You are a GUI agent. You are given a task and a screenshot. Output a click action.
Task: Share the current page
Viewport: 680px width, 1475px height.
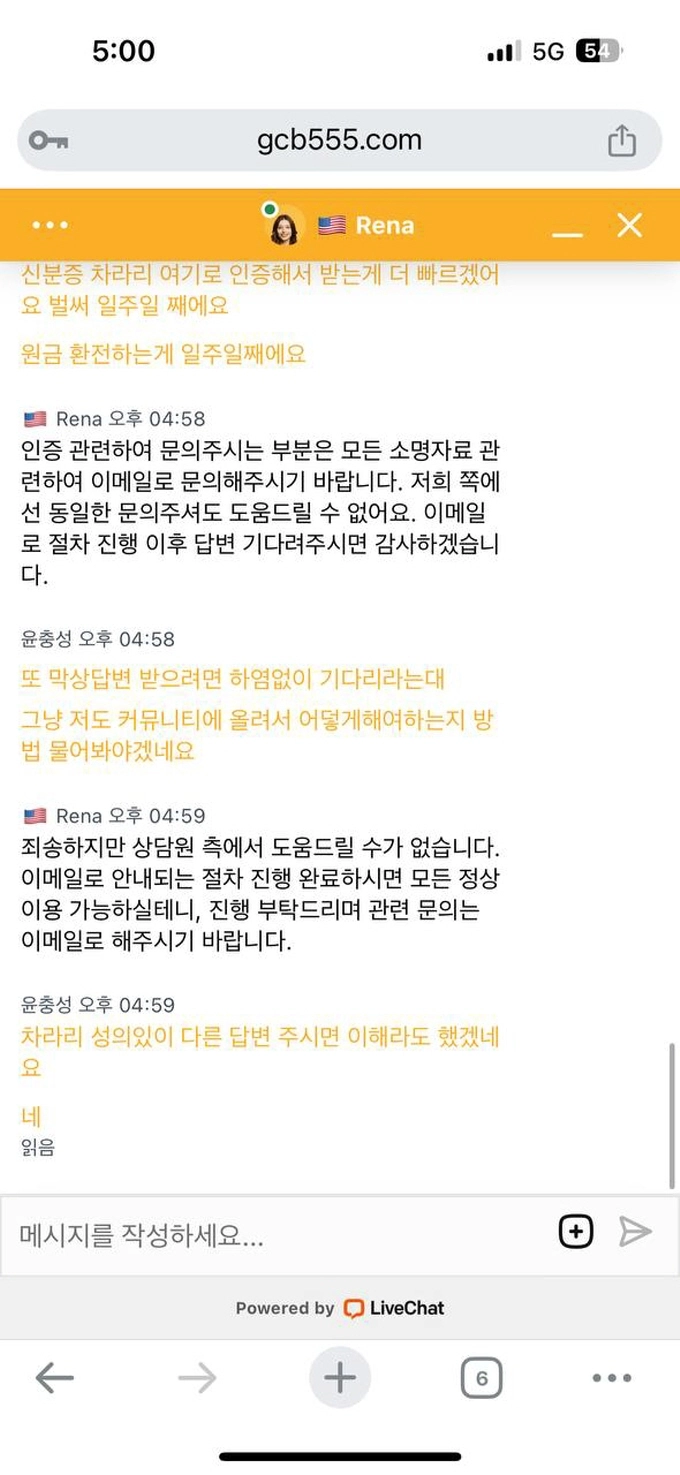tap(621, 140)
